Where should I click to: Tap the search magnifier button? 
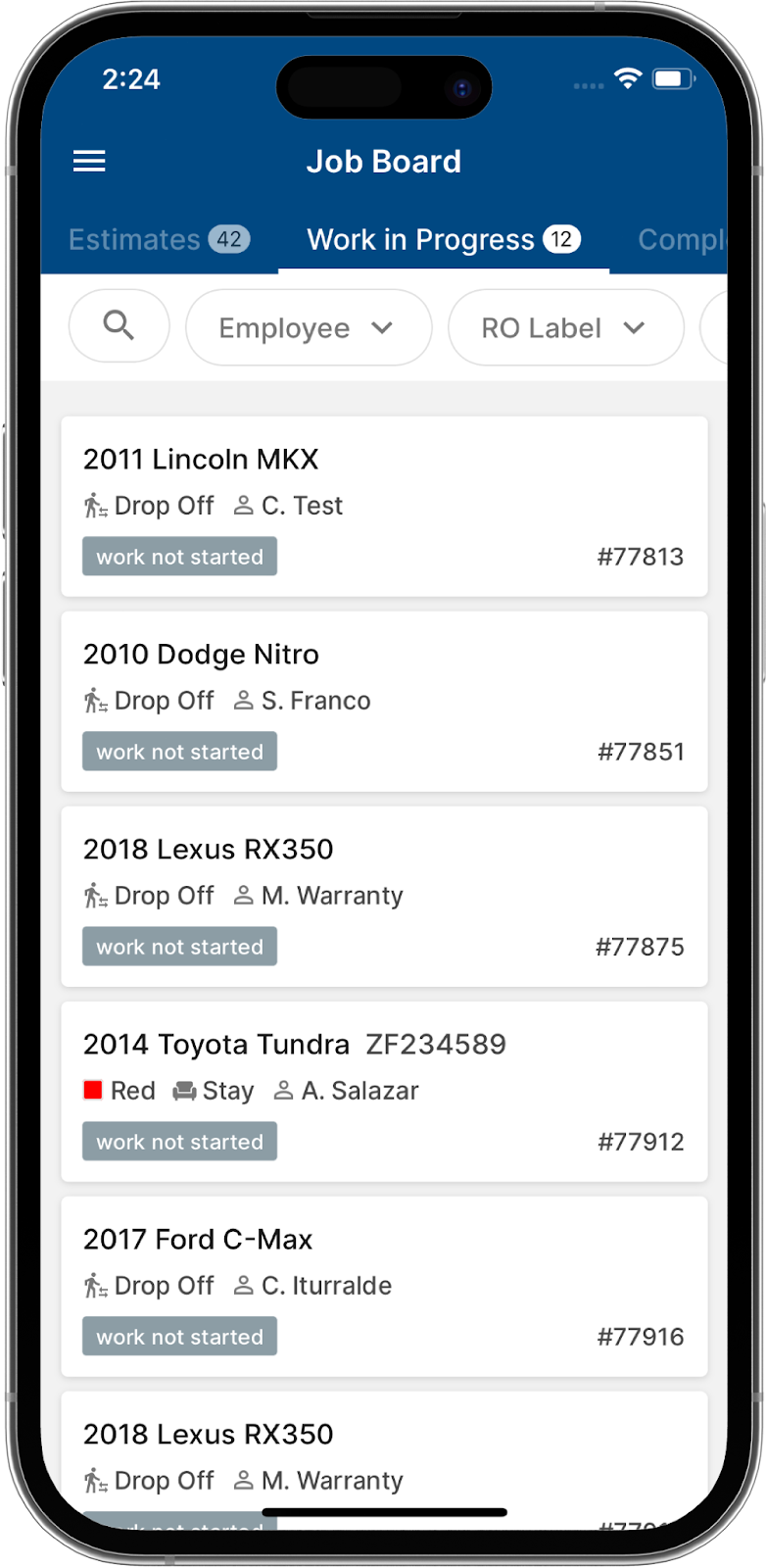pyautogui.click(x=119, y=325)
